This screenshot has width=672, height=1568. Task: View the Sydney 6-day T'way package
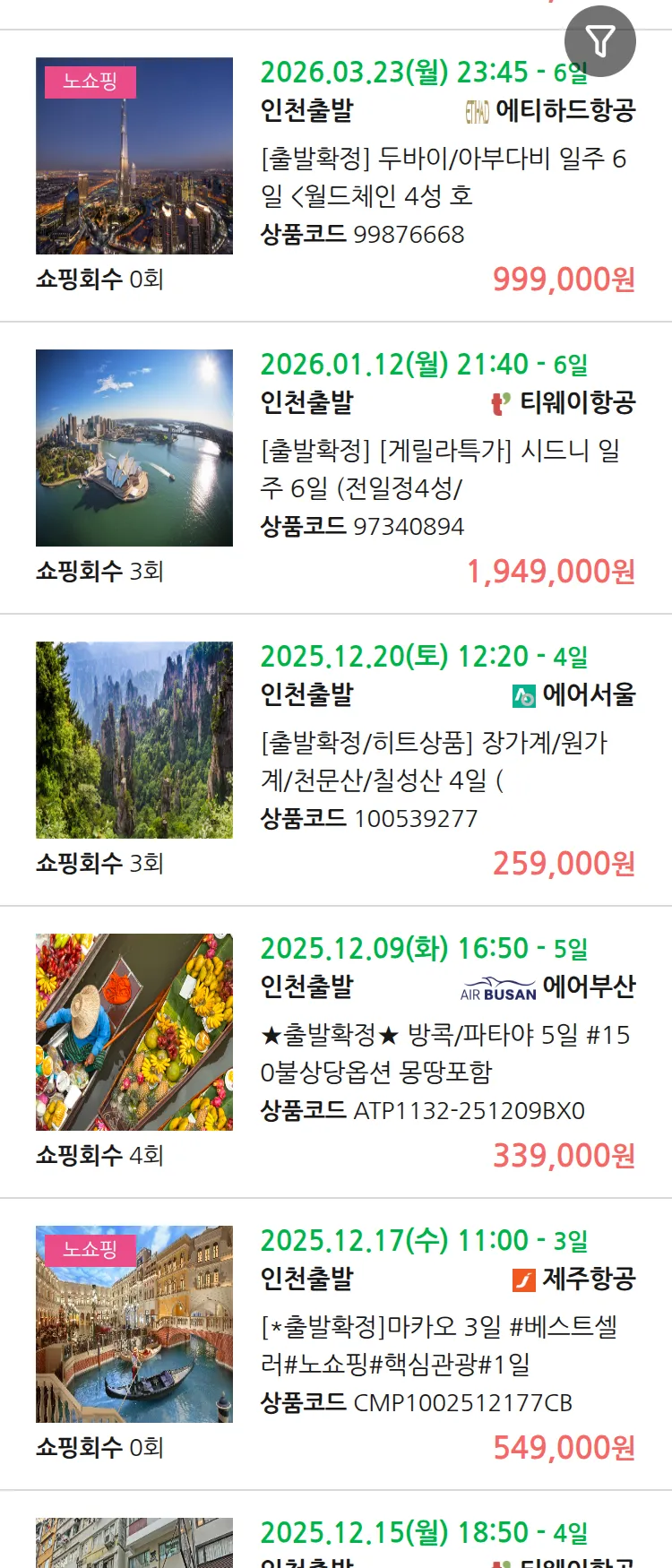point(443,469)
